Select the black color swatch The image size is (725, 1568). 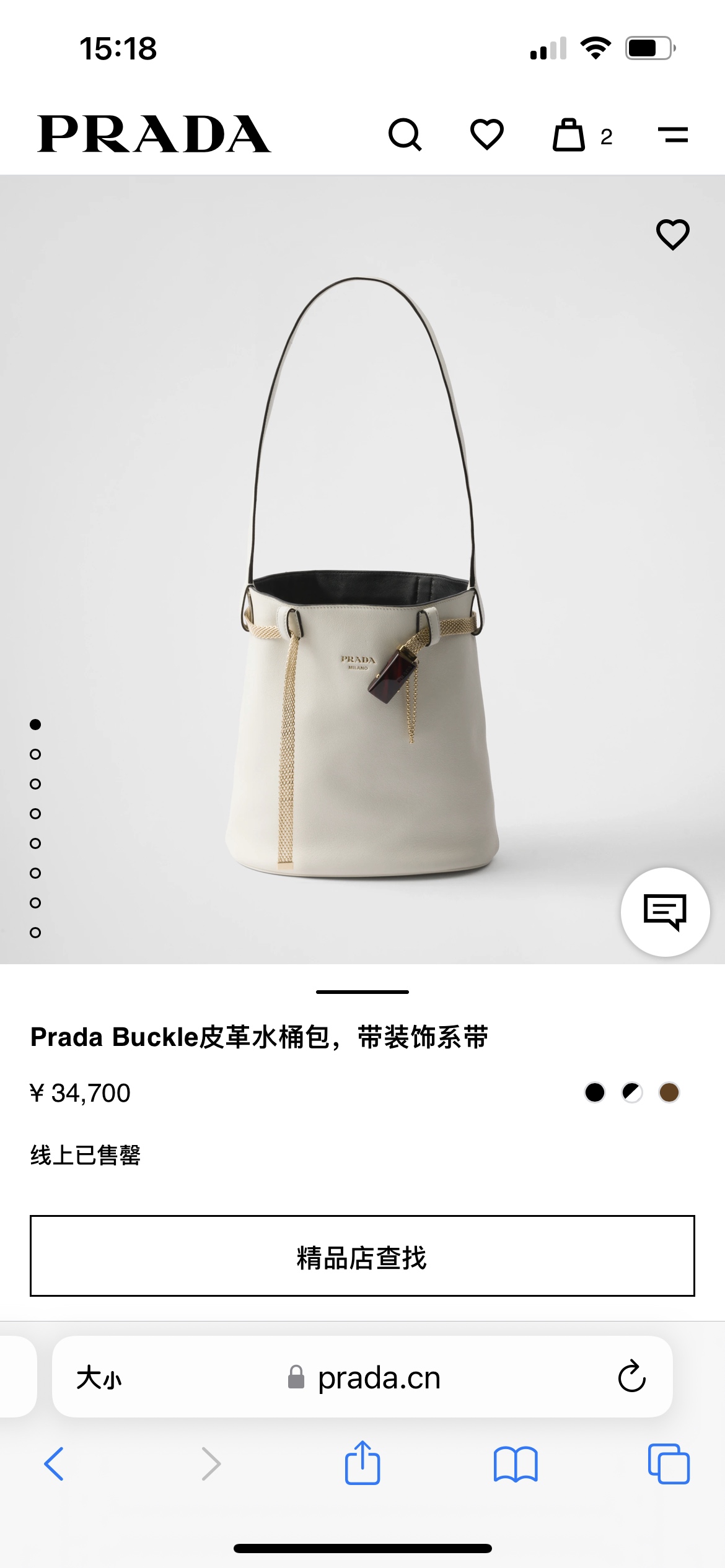595,1092
